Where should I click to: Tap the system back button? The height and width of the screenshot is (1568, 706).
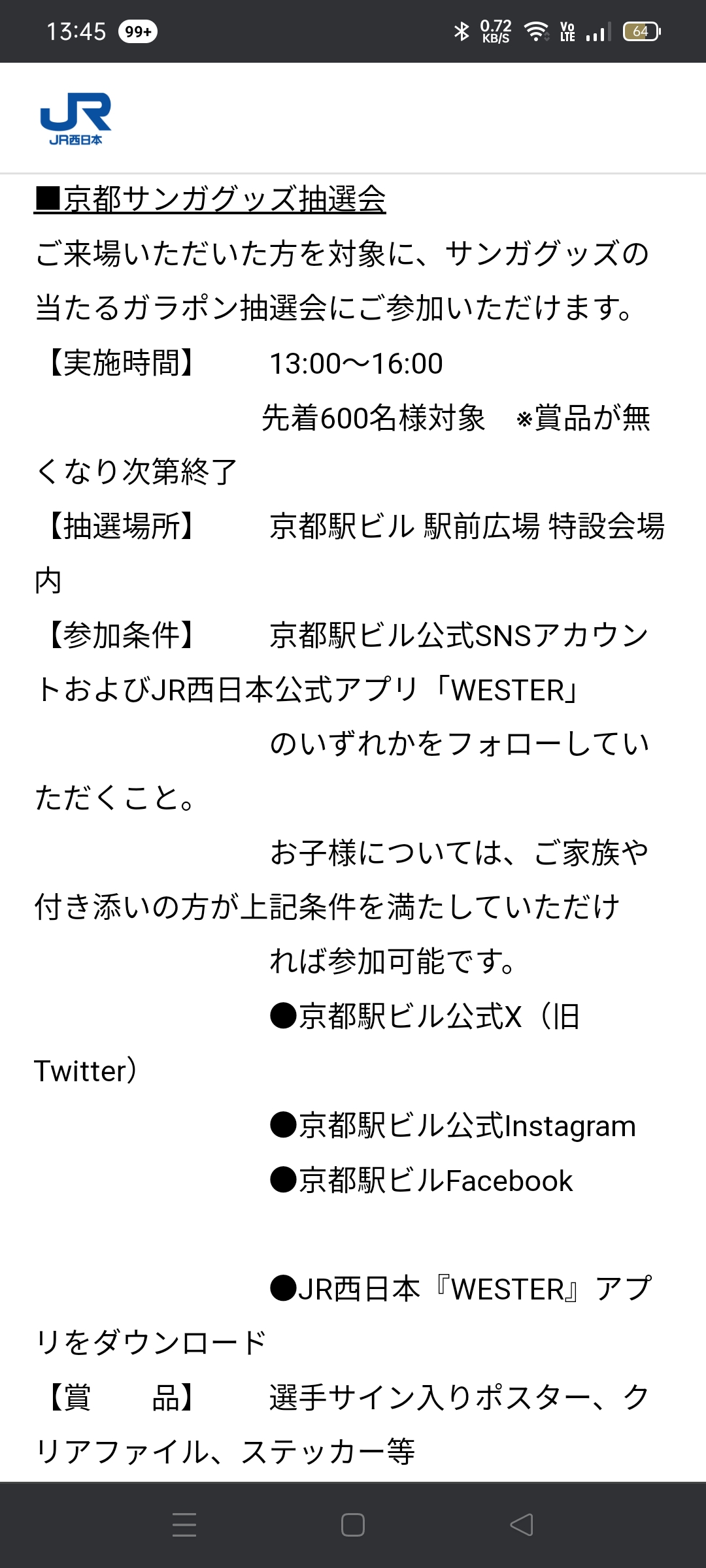pos(522,1525)
